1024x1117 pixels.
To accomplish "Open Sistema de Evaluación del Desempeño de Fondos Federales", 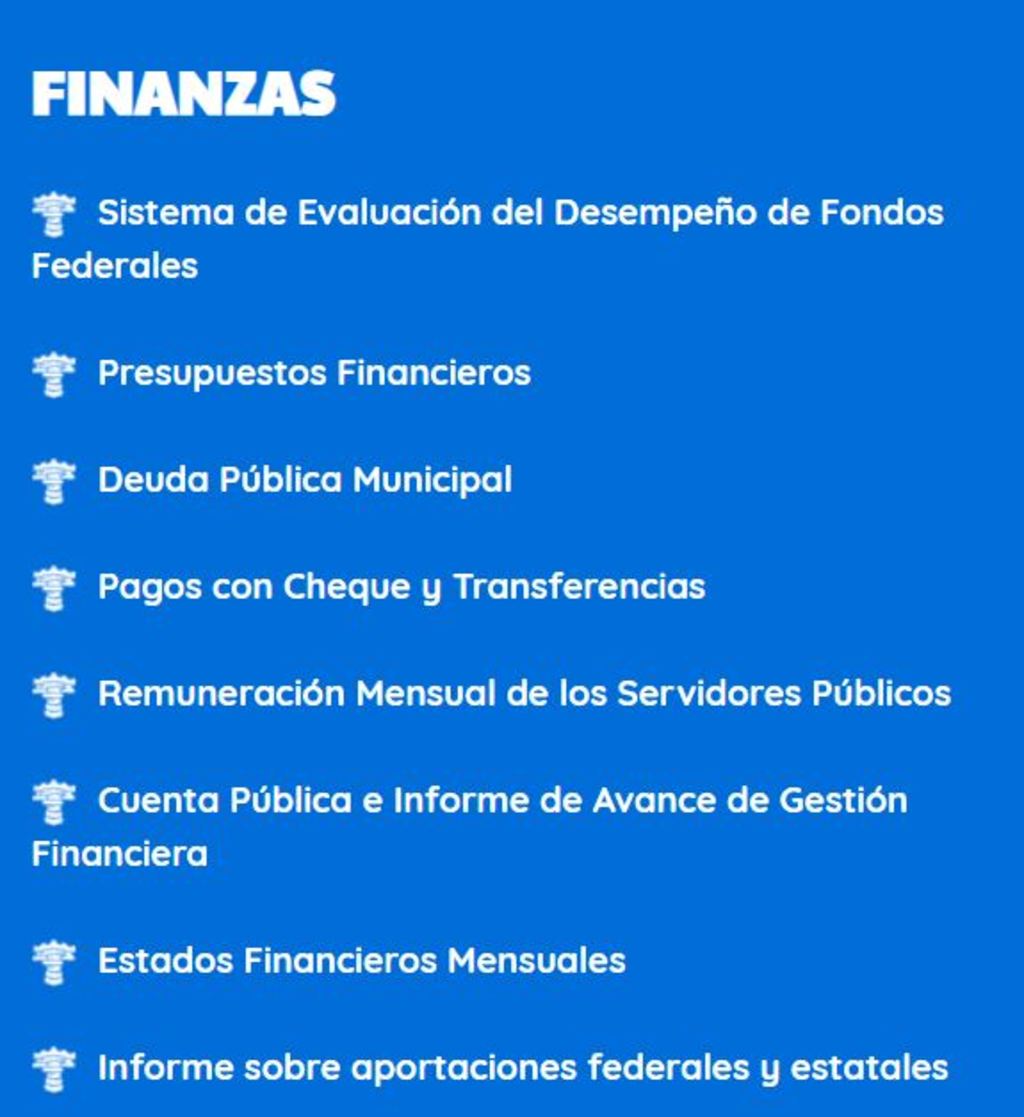I will [x=520, y=213].
